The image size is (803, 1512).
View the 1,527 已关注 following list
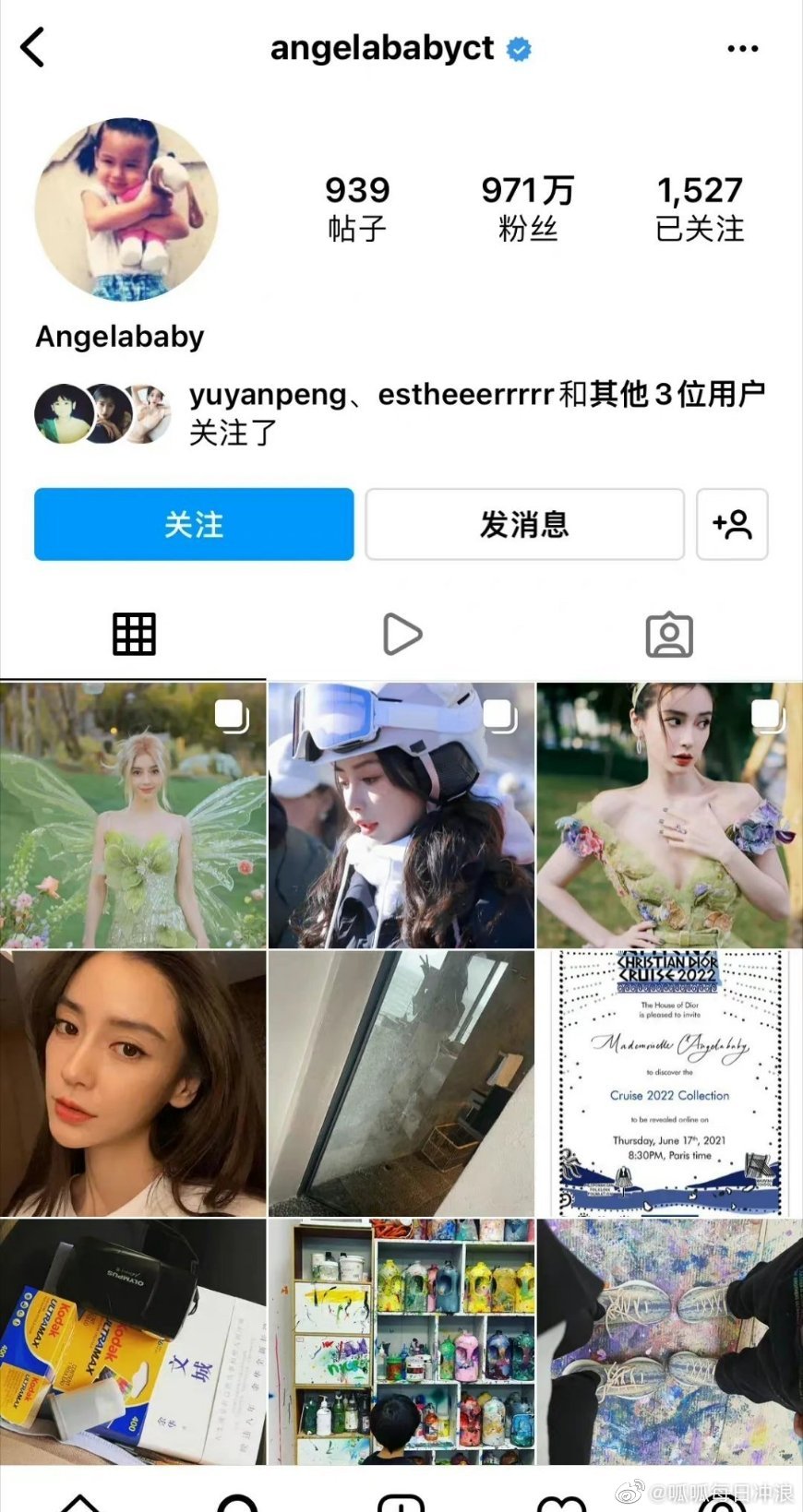pyautogui.click(x=700, y=208)
